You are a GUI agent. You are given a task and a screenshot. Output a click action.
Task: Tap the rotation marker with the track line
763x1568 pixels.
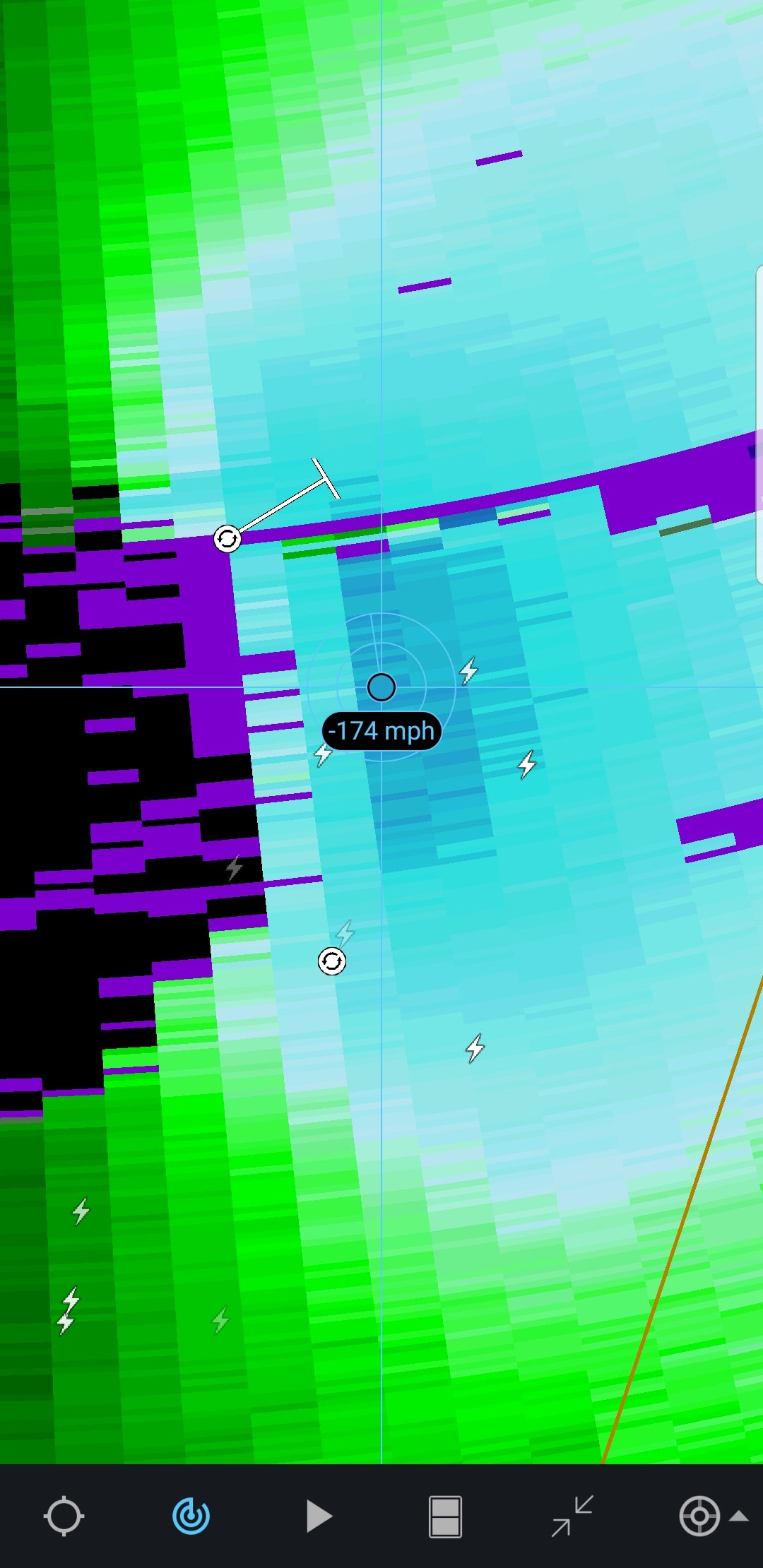[227, 539]
